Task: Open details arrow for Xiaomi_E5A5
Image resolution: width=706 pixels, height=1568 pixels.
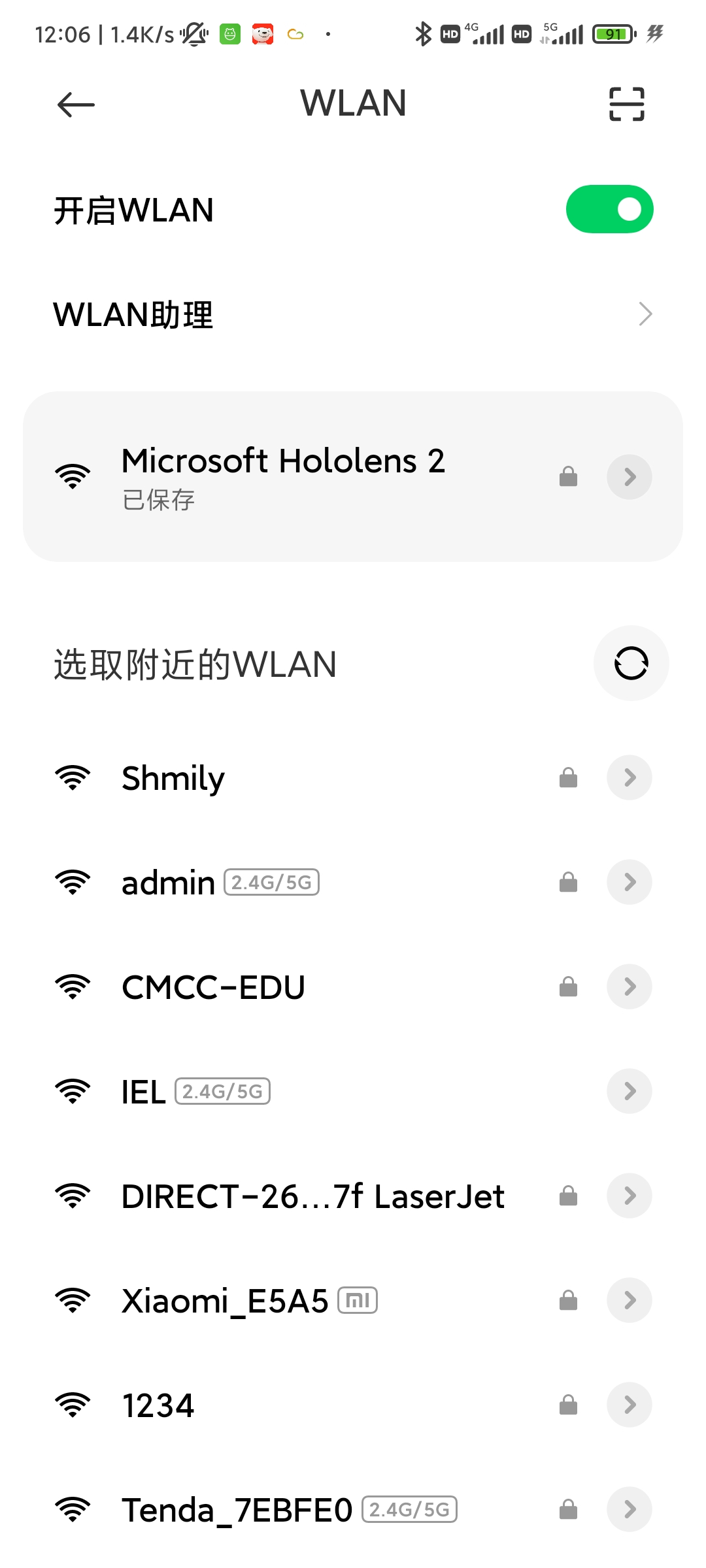Action: pos(629,1300)
